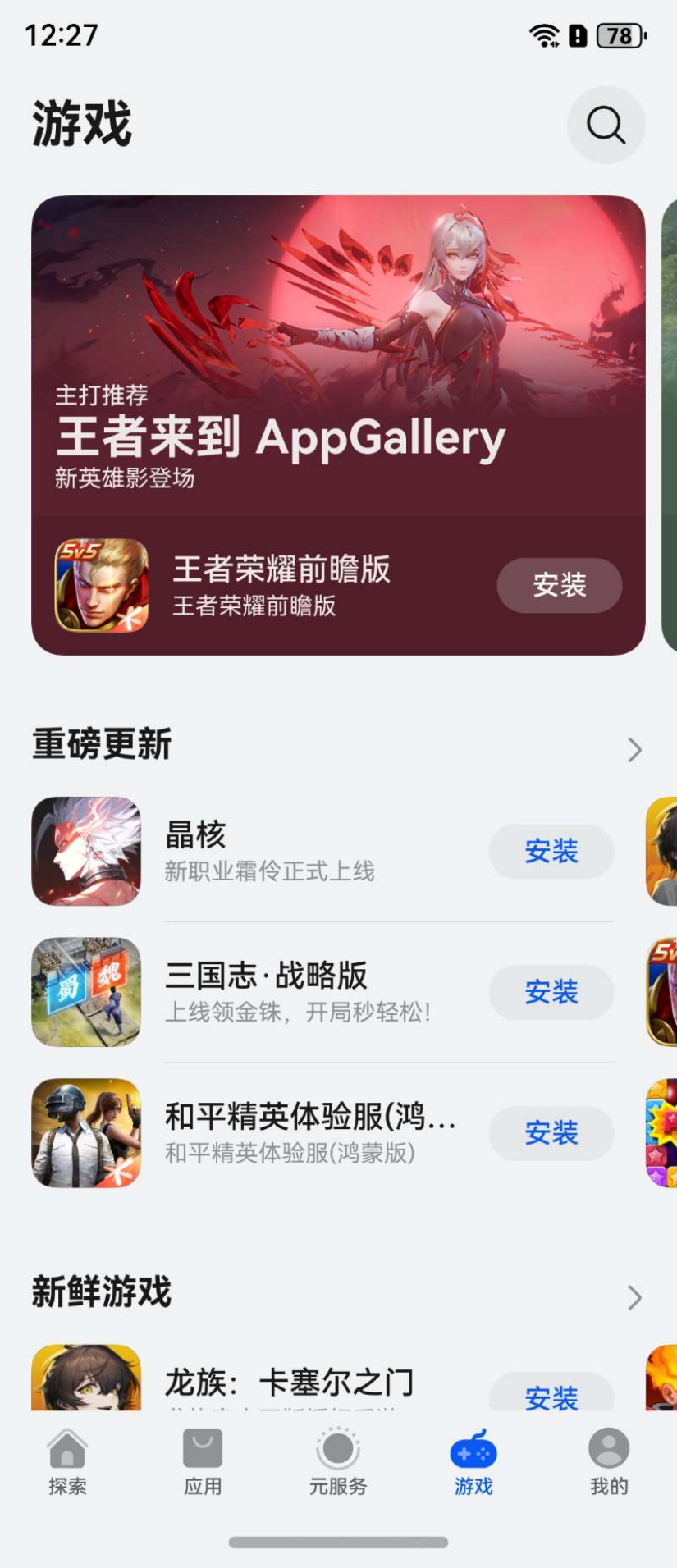Install 和平精英体验服

551,1133
